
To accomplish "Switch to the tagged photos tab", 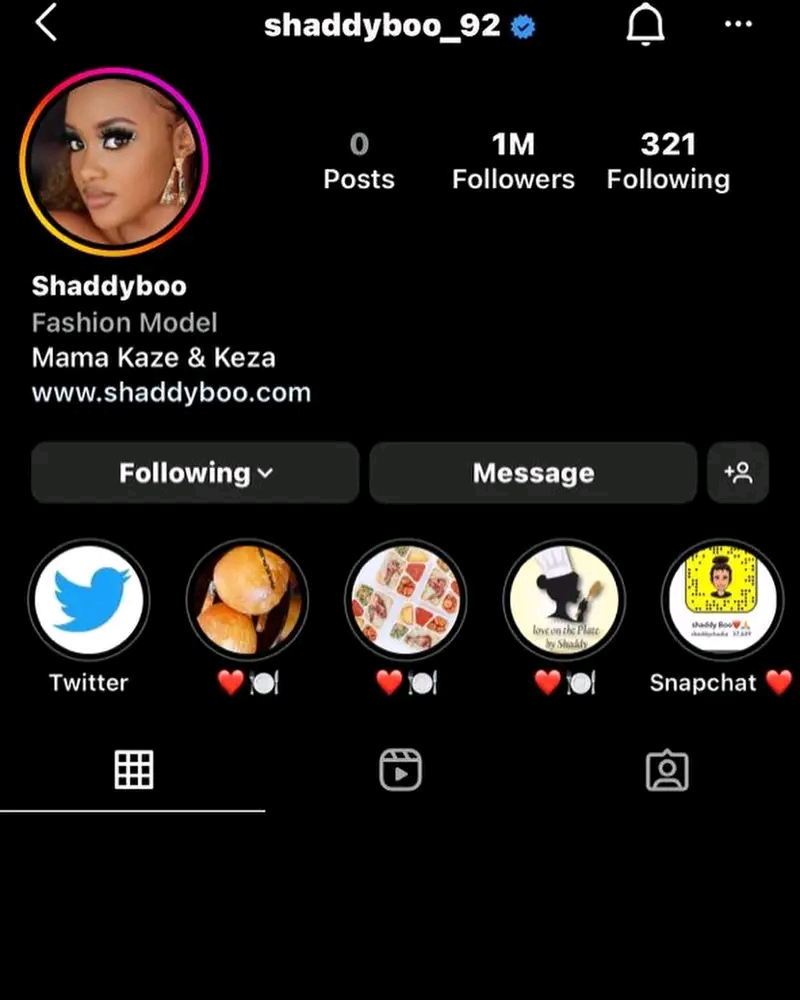I will point(667,770).
